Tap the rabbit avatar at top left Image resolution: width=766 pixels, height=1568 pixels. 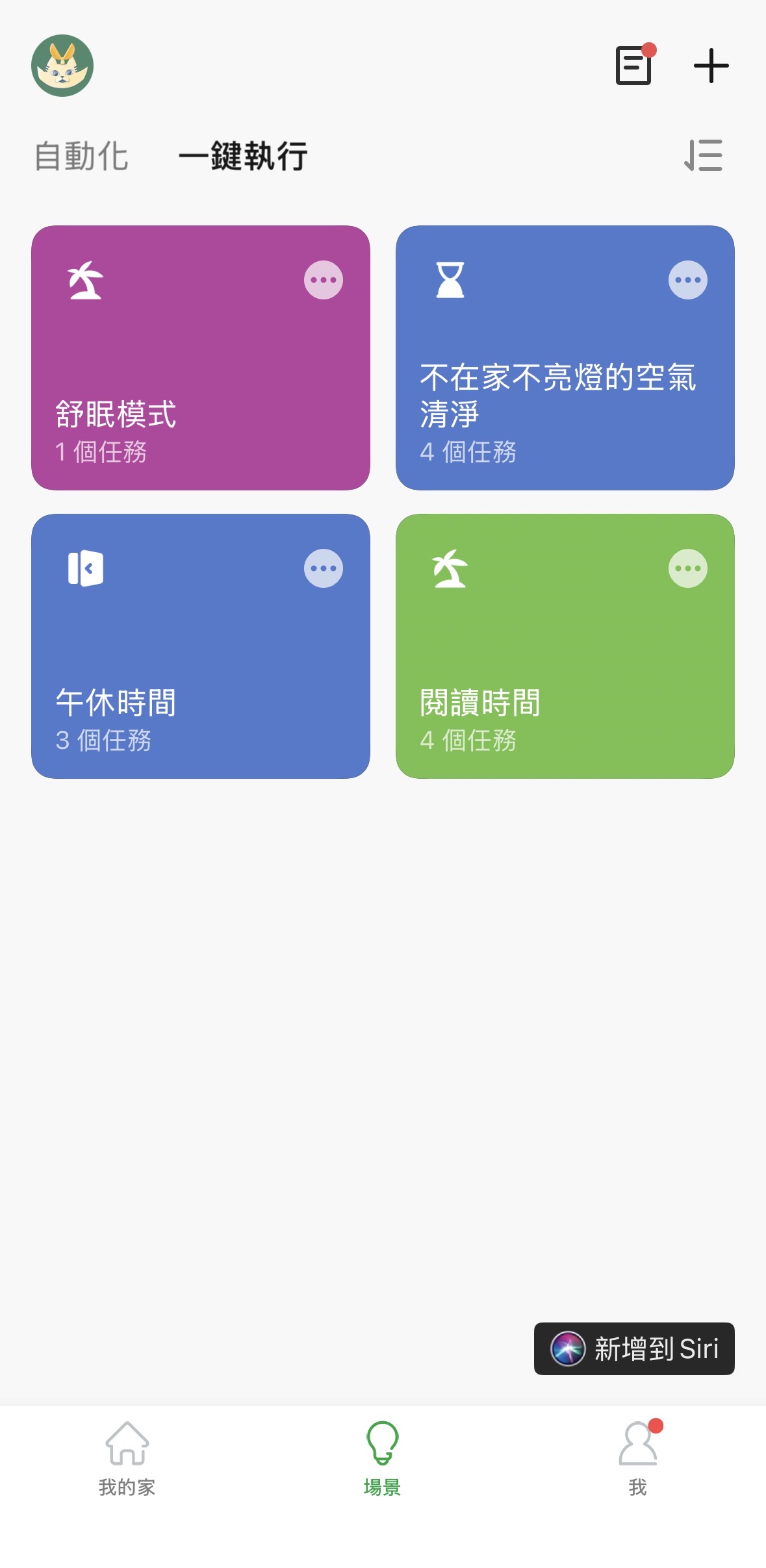pos(63,66)
